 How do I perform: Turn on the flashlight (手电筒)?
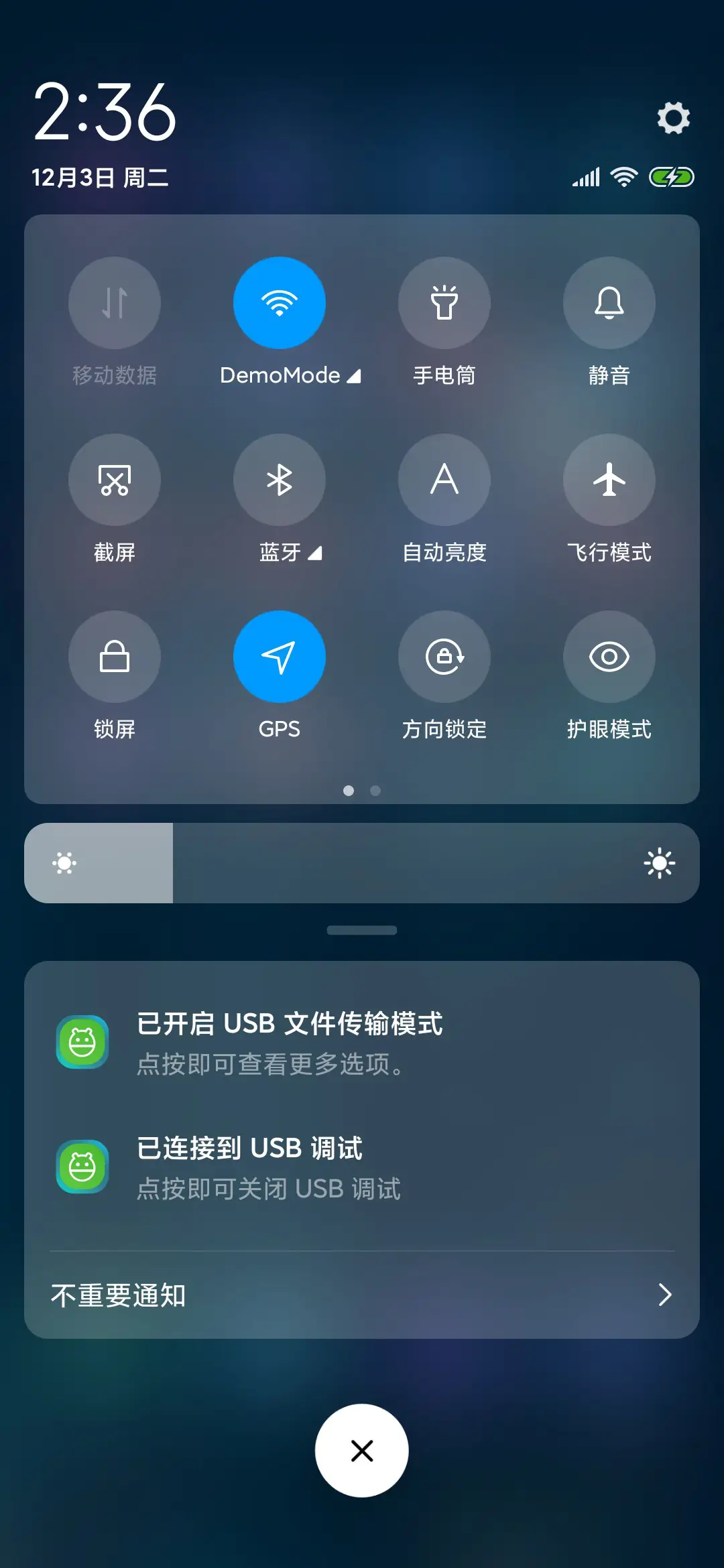click(x=444, y=303)
